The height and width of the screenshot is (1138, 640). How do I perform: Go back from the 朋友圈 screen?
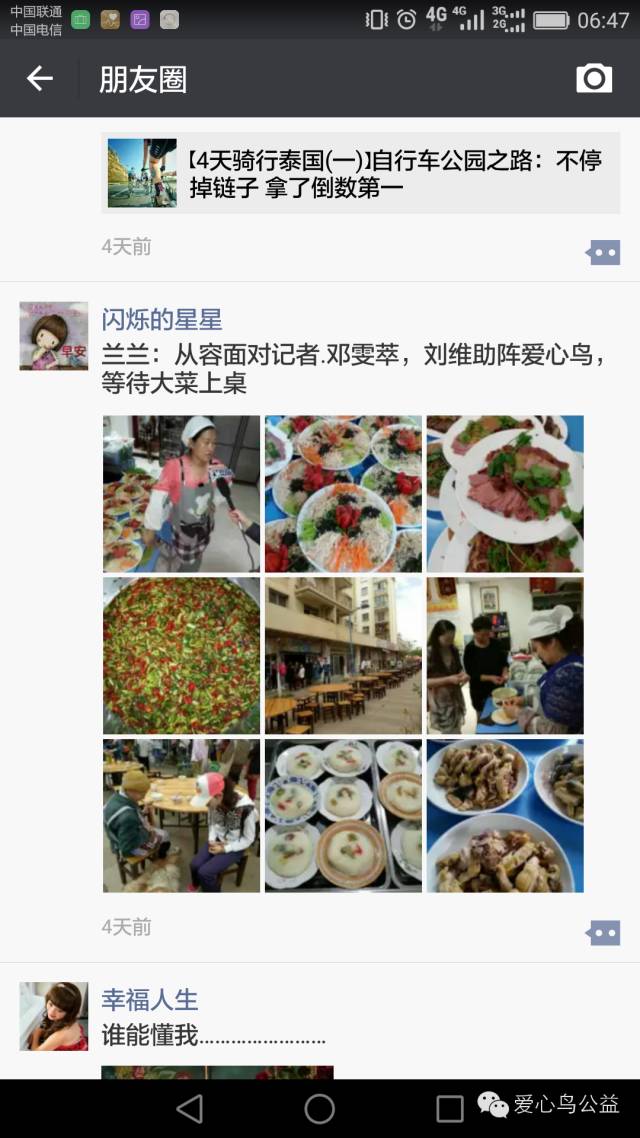pyautogui.click(x=40, y=79)
